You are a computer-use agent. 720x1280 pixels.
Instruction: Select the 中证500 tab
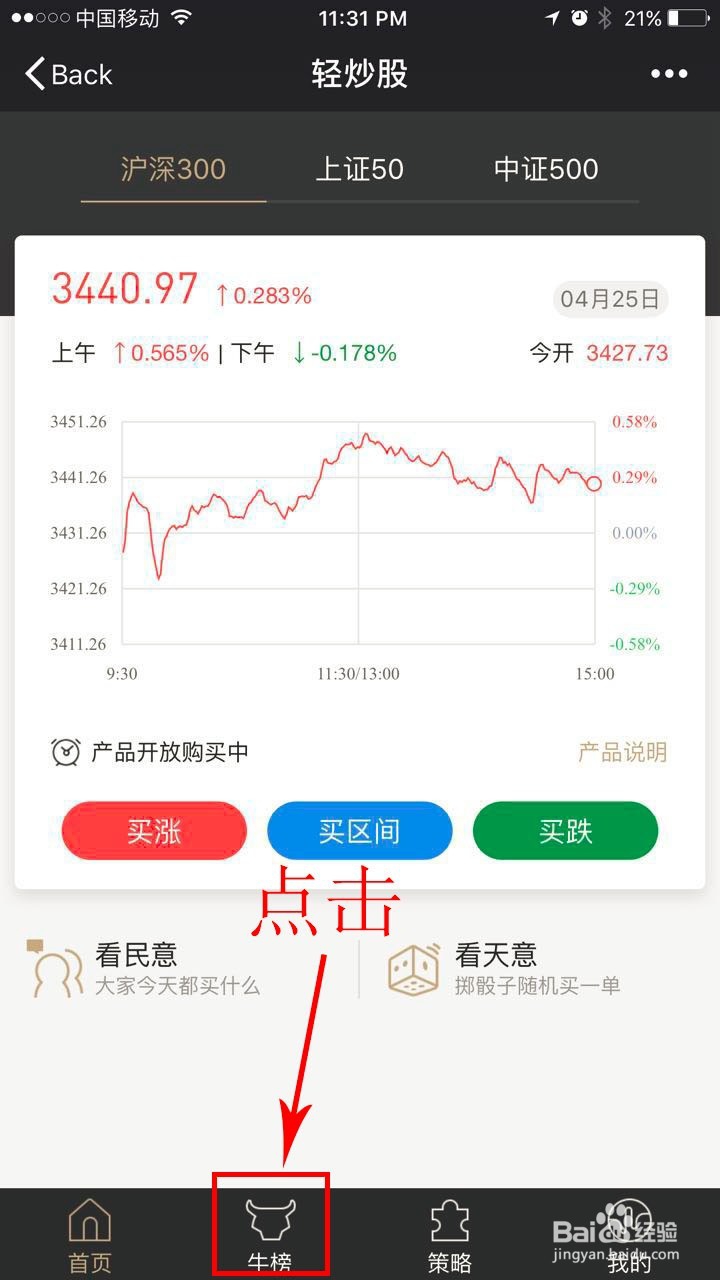click(x=546, y=169)
